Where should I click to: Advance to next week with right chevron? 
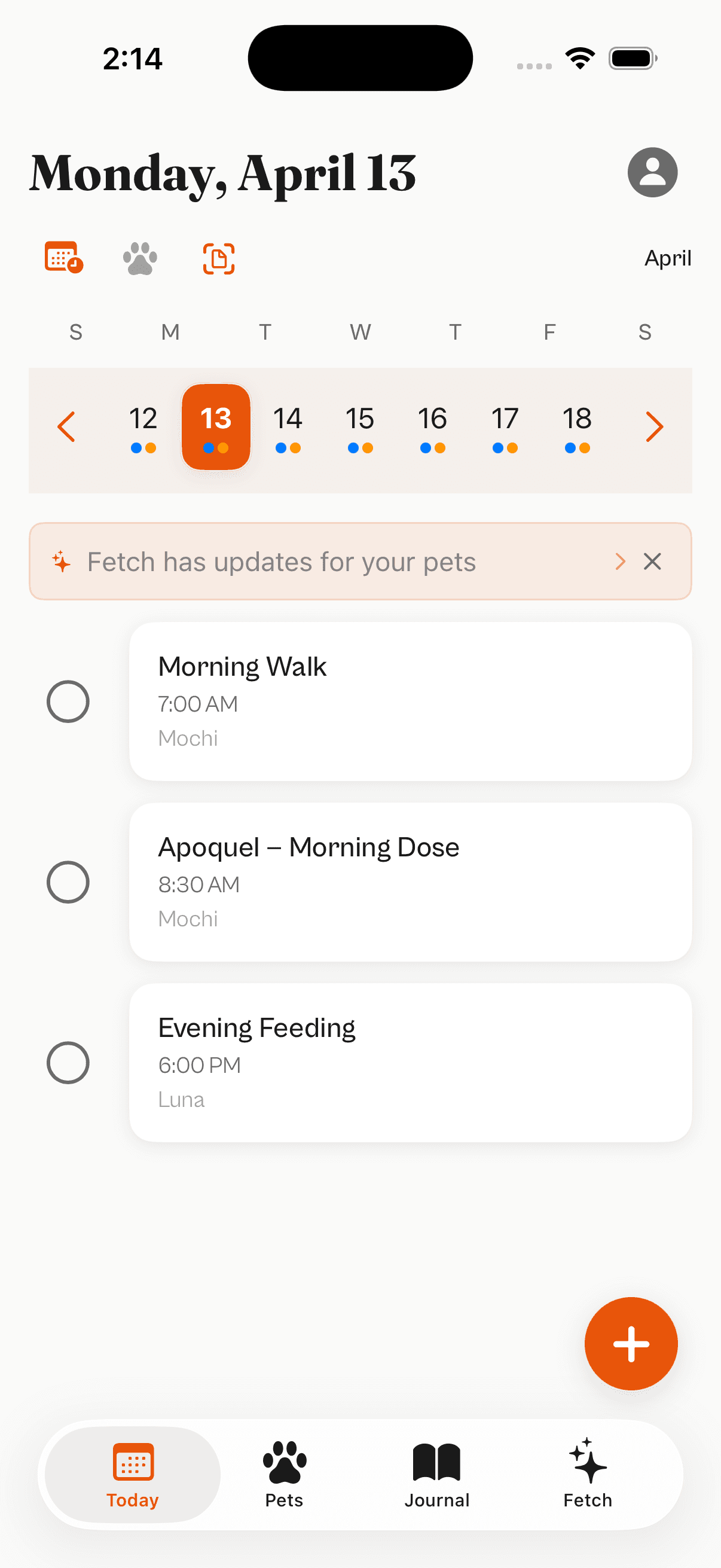[x=654, y=426]
